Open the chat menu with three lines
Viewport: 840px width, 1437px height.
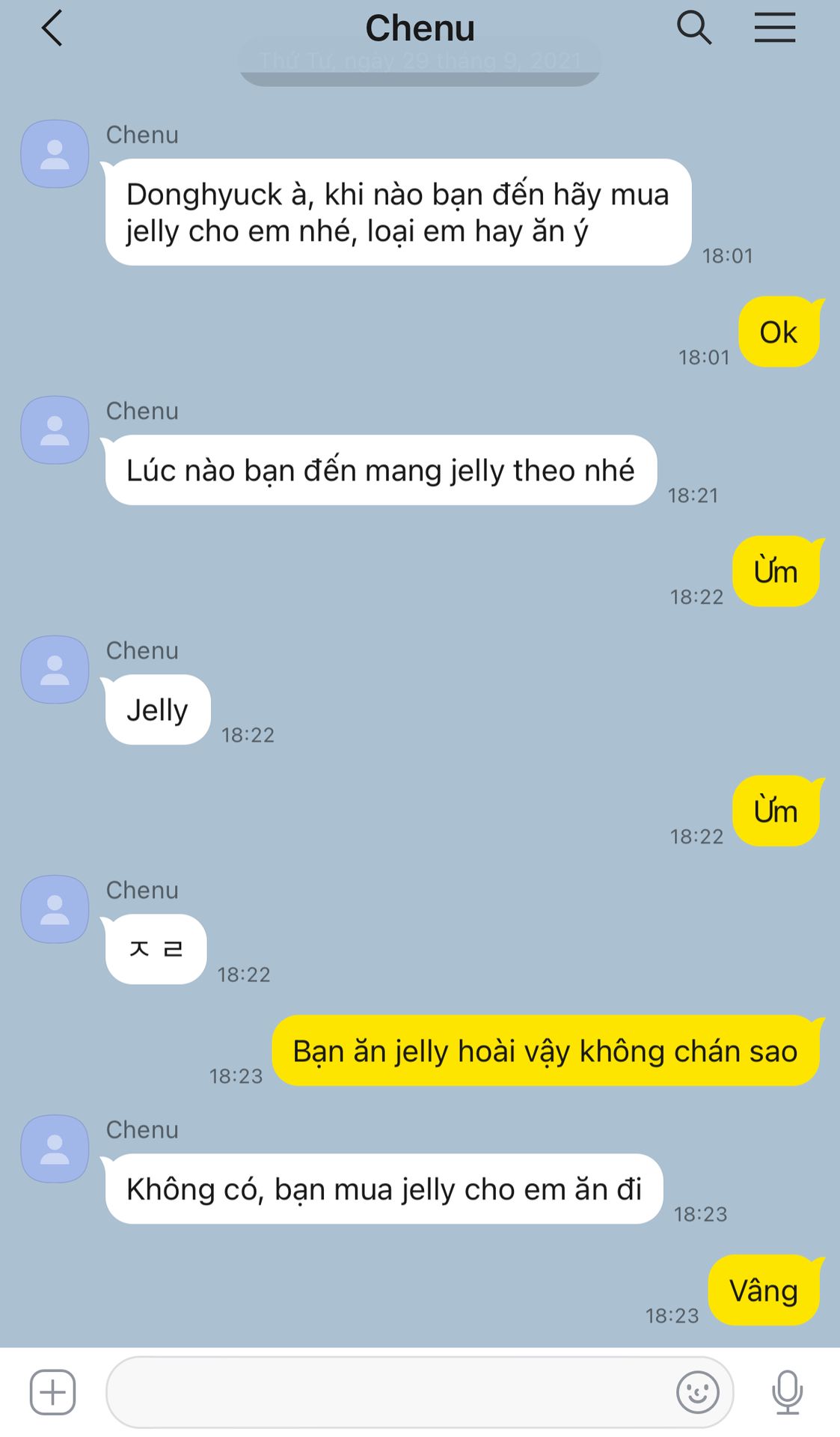[x=774, y=28]
